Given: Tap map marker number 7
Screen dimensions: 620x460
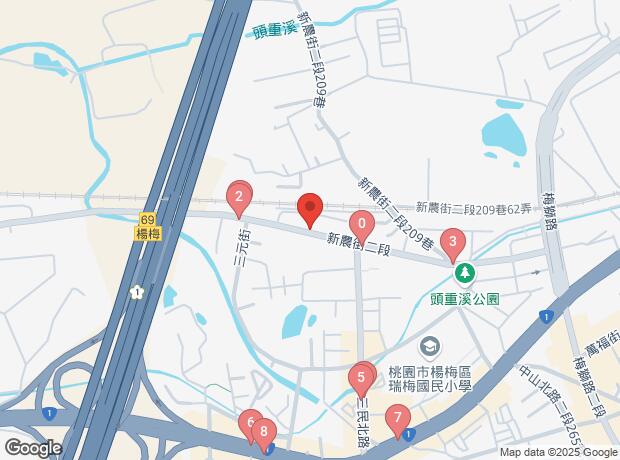Looking at the screenshot, I should tap(397, 417).
